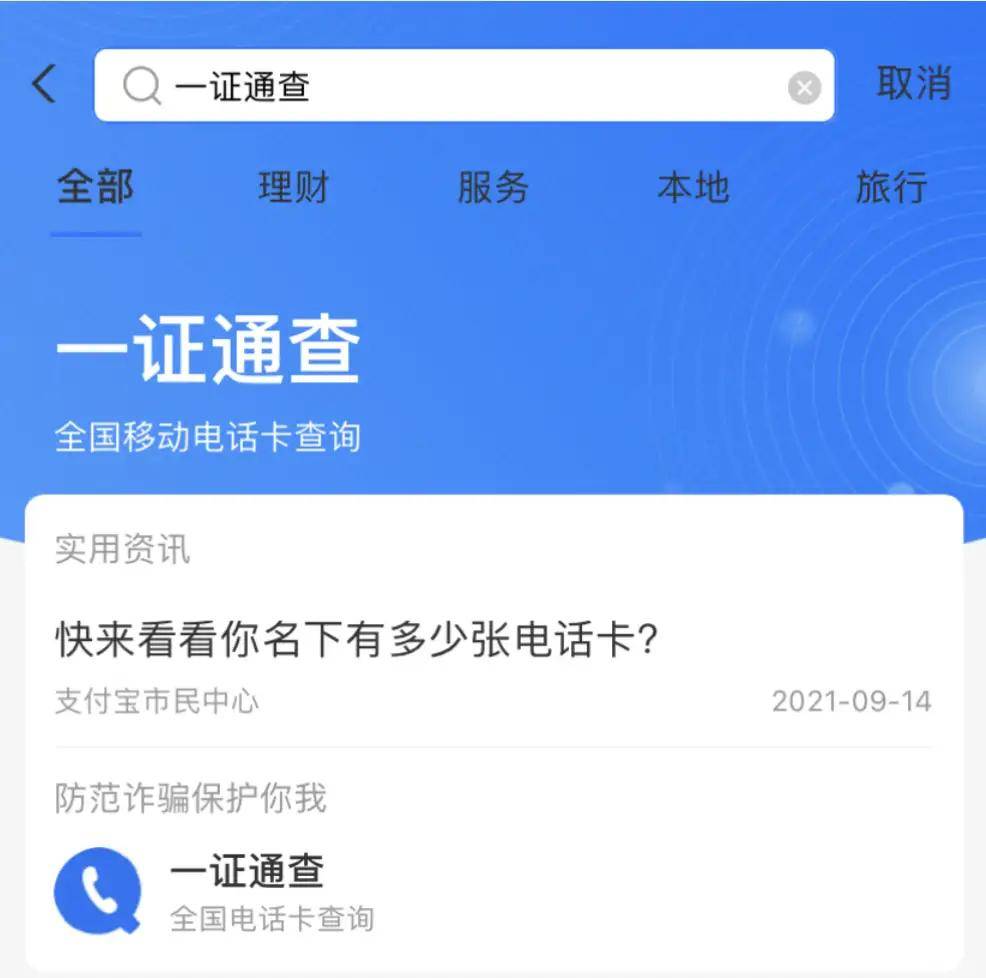Open the 一证通查 全国电话卡查询 mini program

(x=246, y=891)
